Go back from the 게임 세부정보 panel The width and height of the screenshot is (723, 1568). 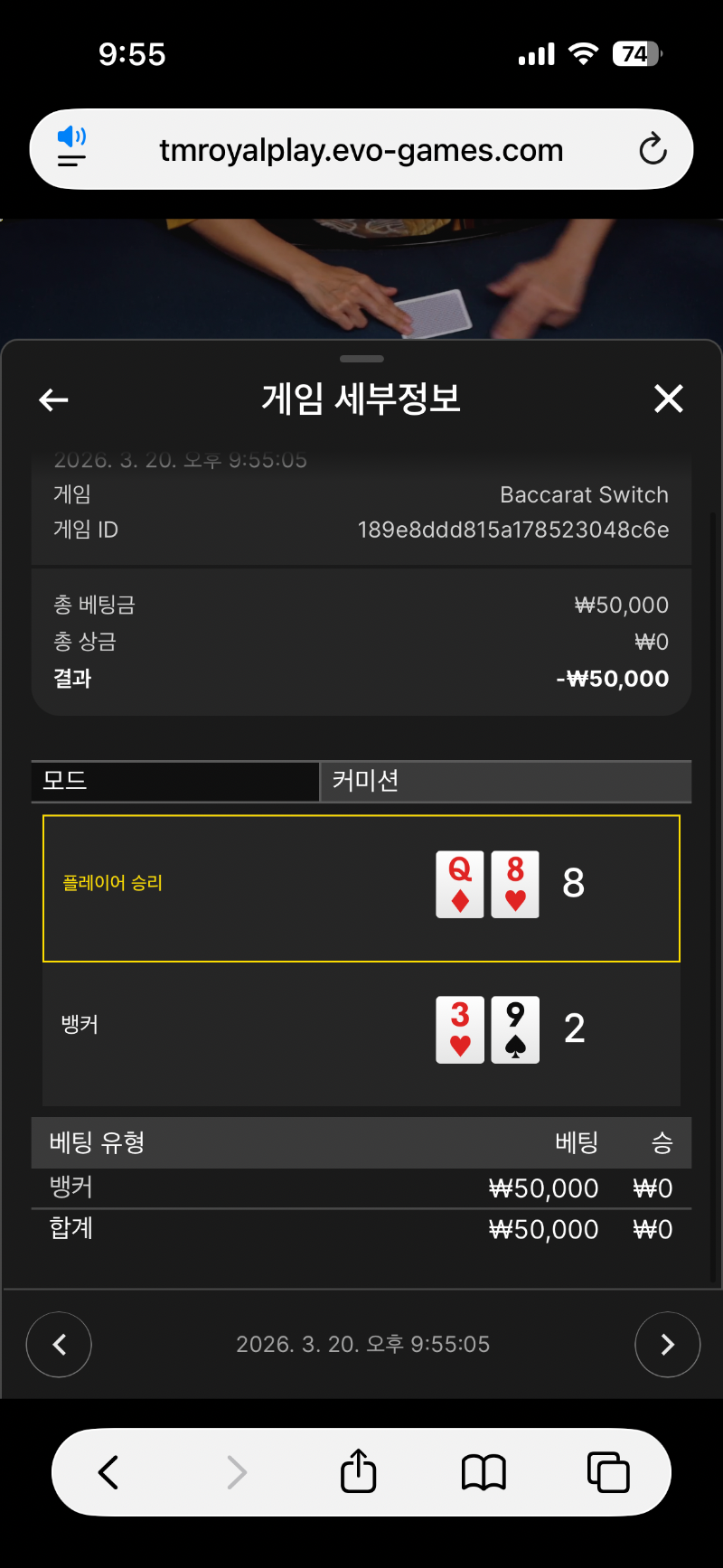54,399
